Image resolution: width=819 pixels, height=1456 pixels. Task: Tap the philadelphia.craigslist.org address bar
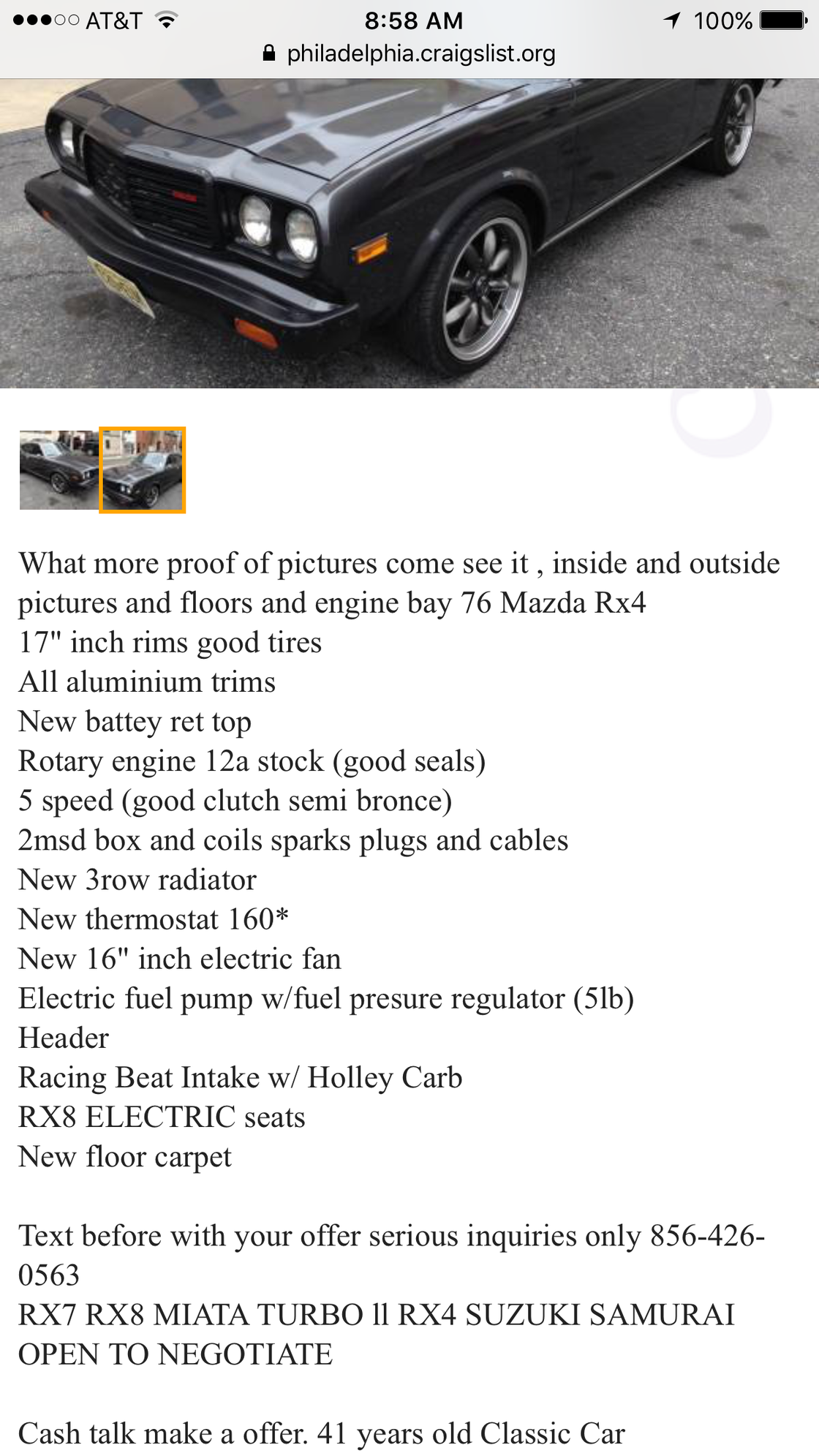click(409, 53)
